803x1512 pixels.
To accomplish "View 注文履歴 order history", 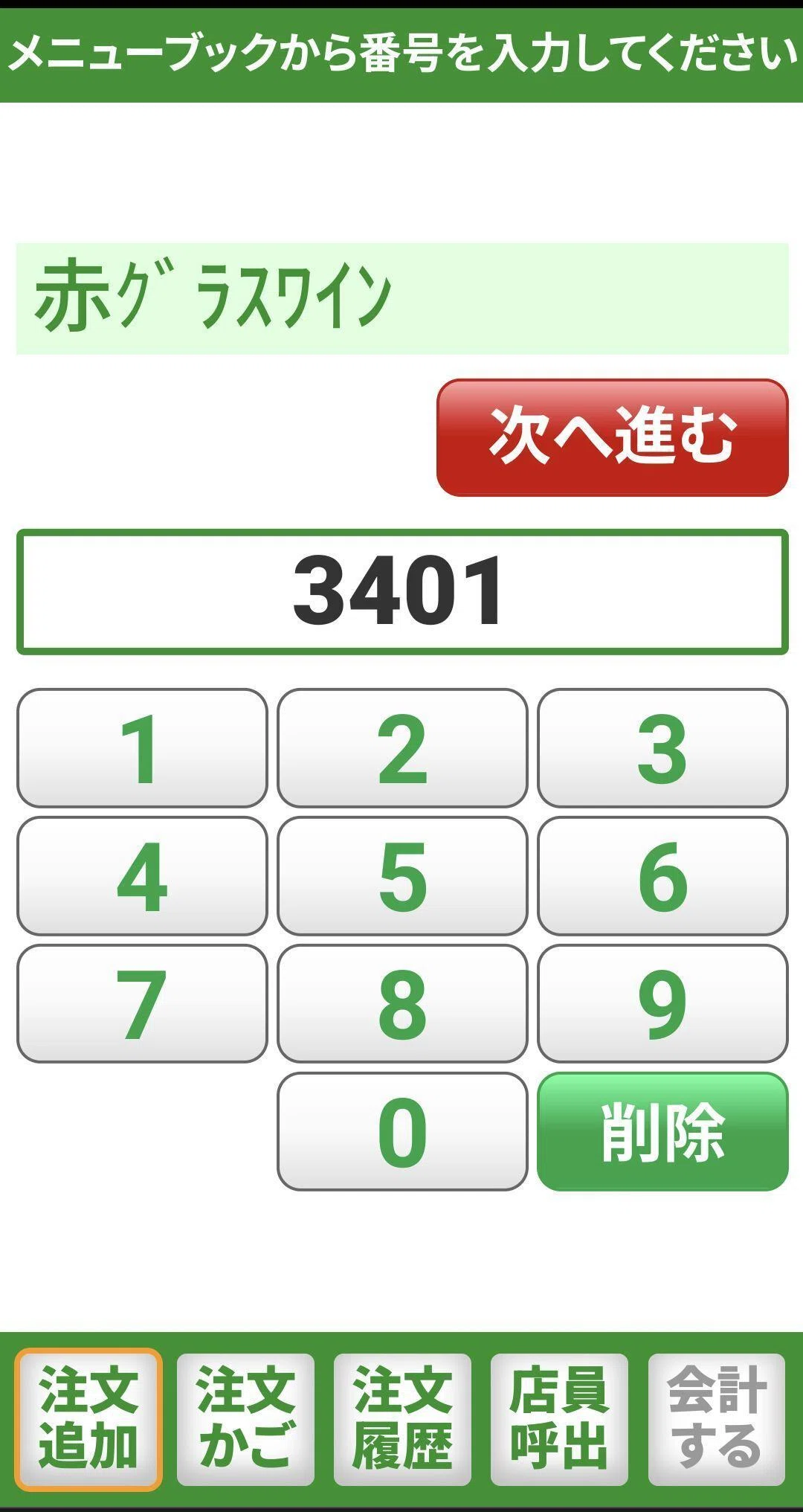I will [402, 1419].
